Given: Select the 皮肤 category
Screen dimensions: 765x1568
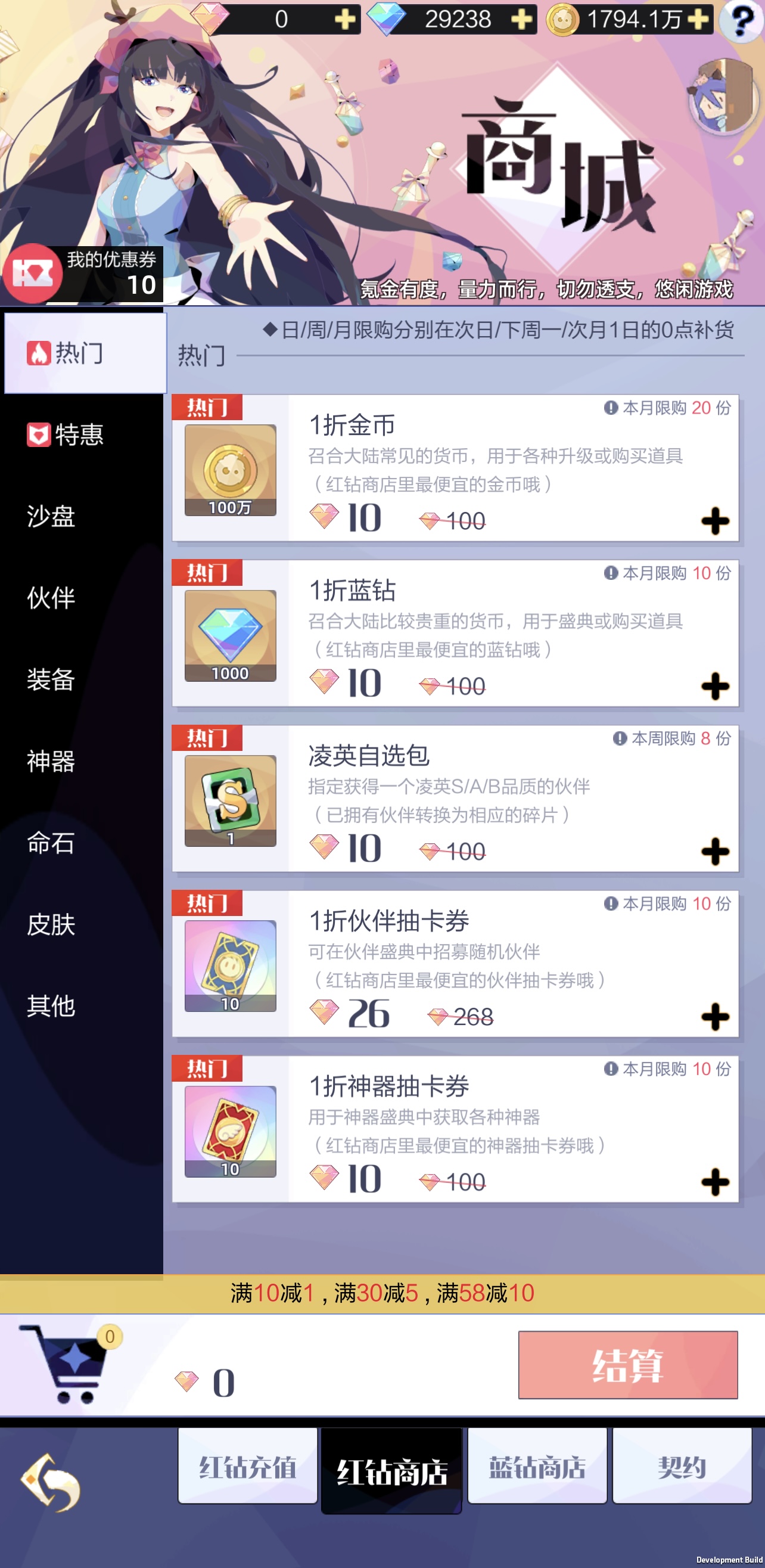Looking at the screenshot, I should click(51, 924).
